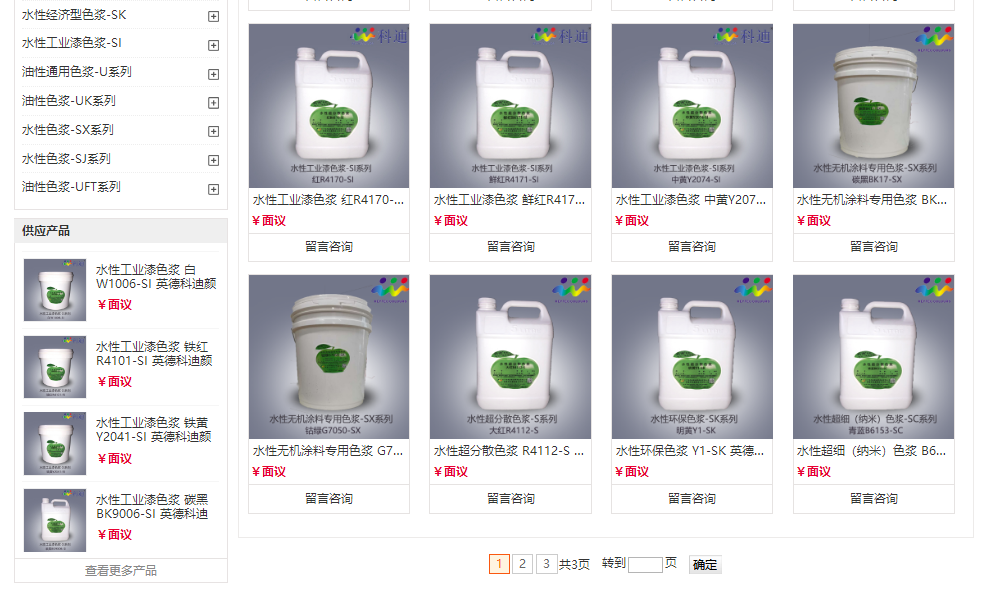The width and height of the screenshot is (988, 589).
Task: Expand the 油性通用色浆-U系列 category
Action: (x=213, y=74)
